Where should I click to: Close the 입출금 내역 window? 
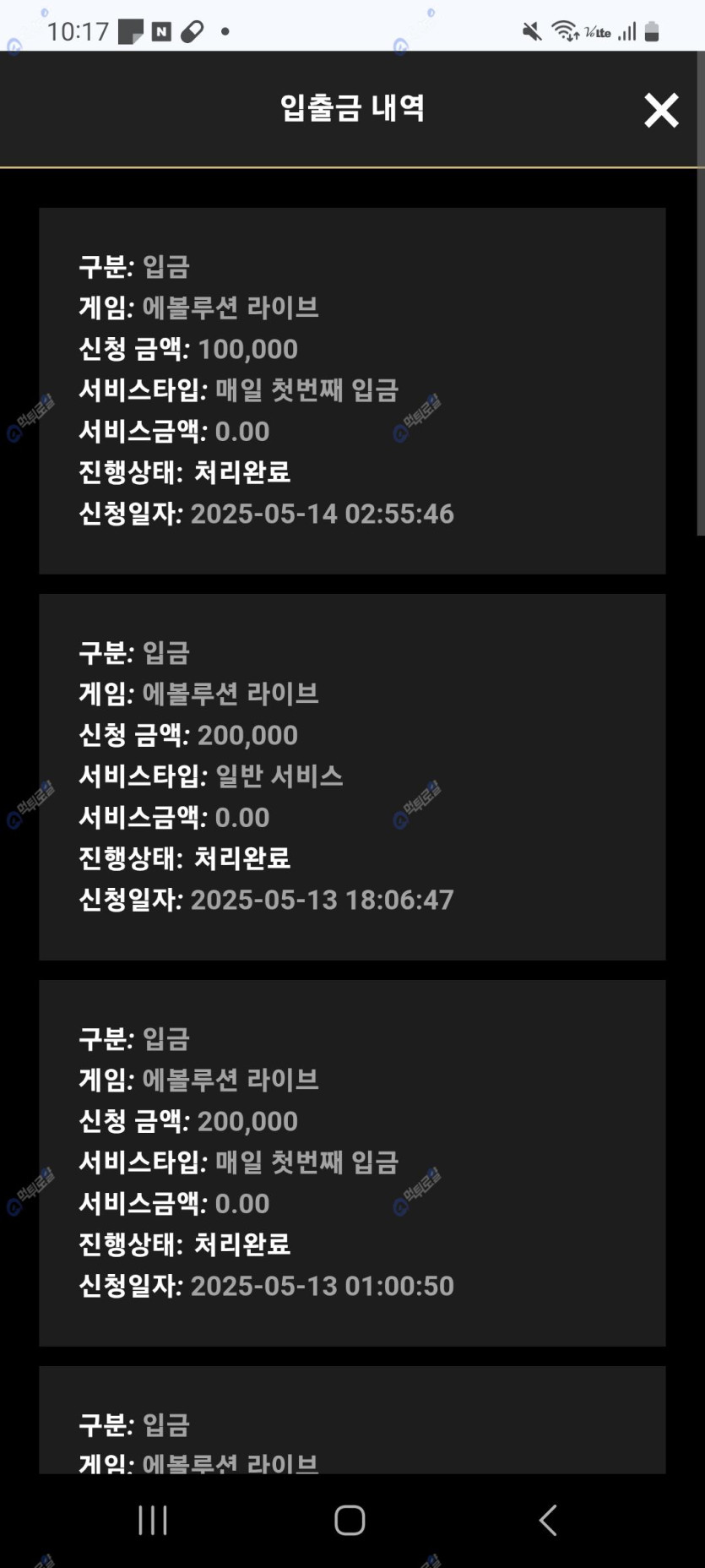pos(661,111)
